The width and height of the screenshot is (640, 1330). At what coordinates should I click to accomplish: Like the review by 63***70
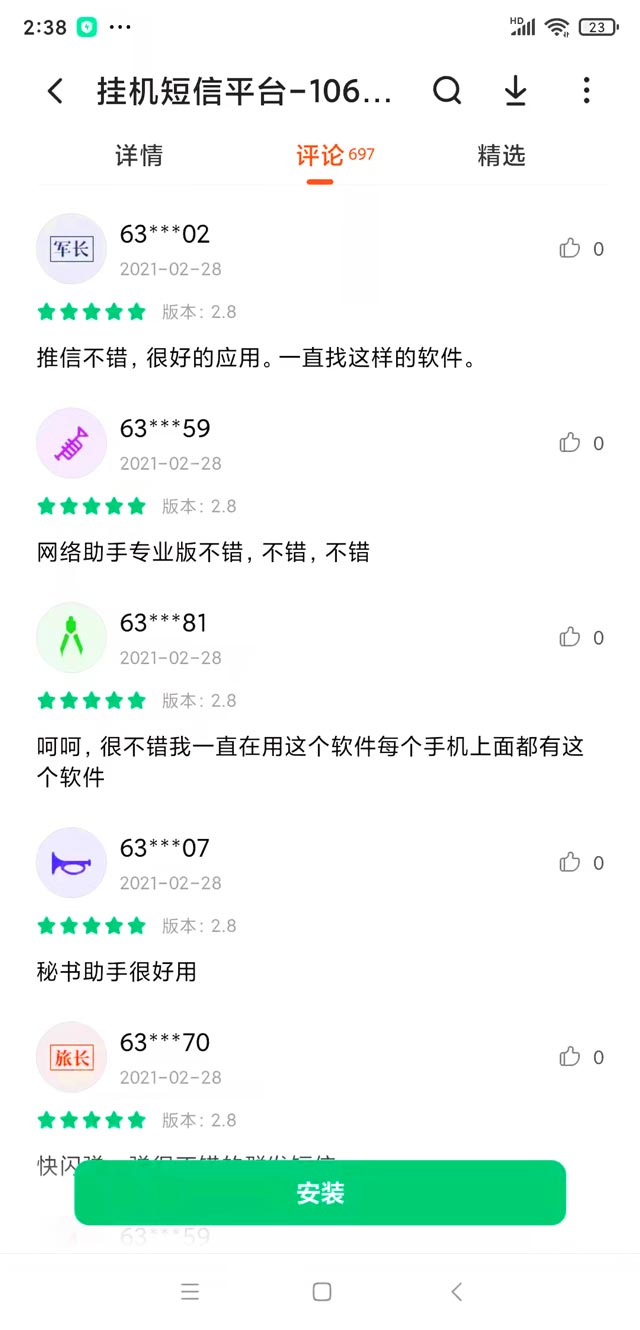pyautogui.click(x=570, y=1057)
